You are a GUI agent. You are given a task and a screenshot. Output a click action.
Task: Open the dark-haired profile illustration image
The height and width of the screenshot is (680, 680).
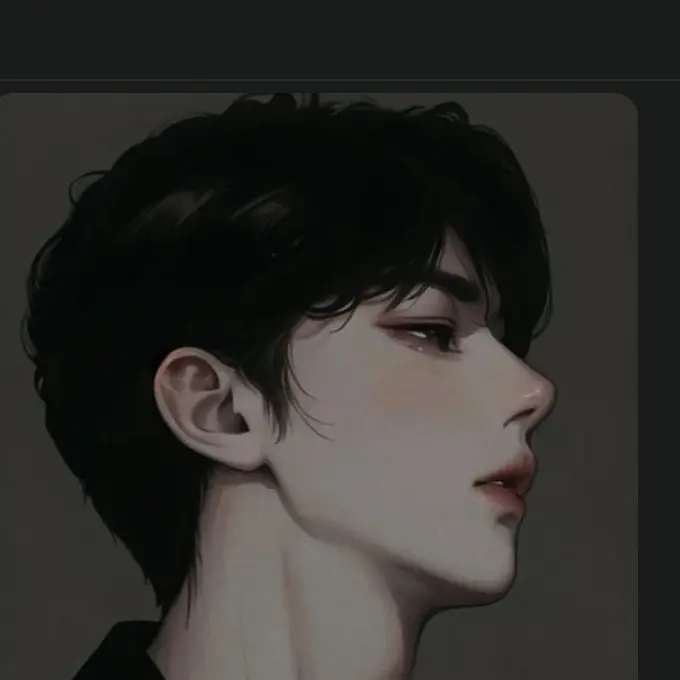coord(318,386)
